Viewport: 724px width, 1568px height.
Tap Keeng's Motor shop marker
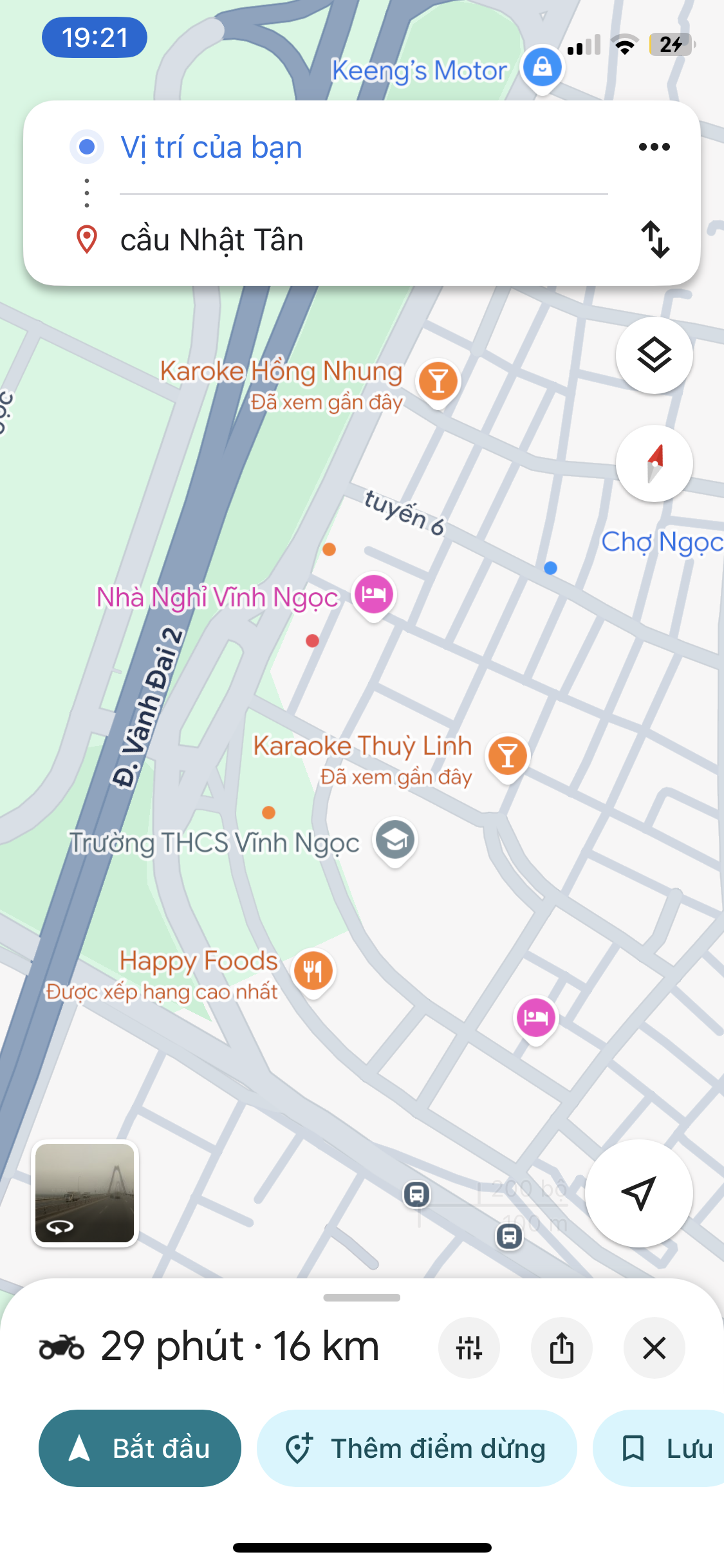point(542,67)
